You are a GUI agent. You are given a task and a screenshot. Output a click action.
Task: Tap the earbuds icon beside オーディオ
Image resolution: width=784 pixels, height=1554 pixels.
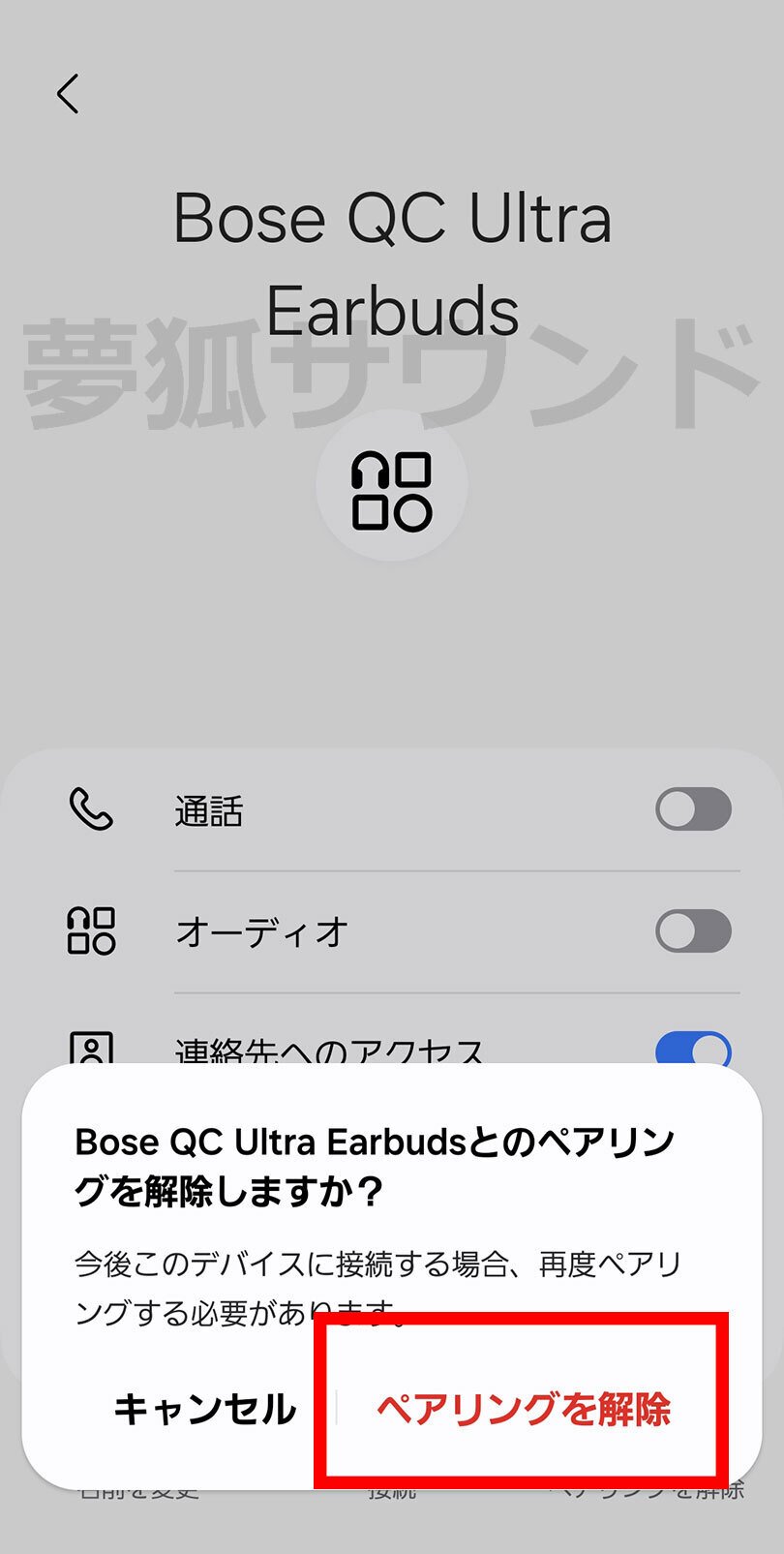point(90,931)
